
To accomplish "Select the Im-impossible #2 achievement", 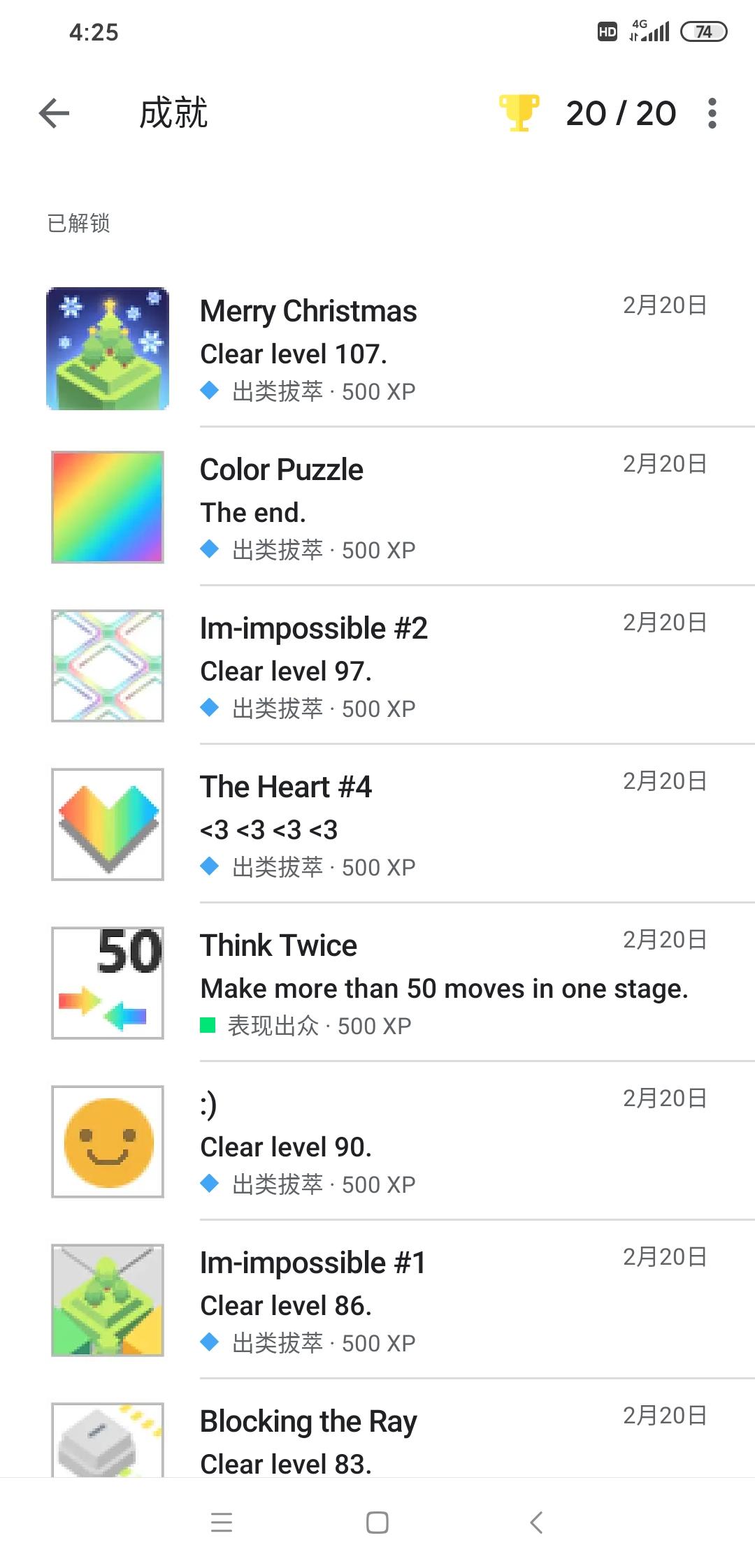I will (x=377, y=665).
